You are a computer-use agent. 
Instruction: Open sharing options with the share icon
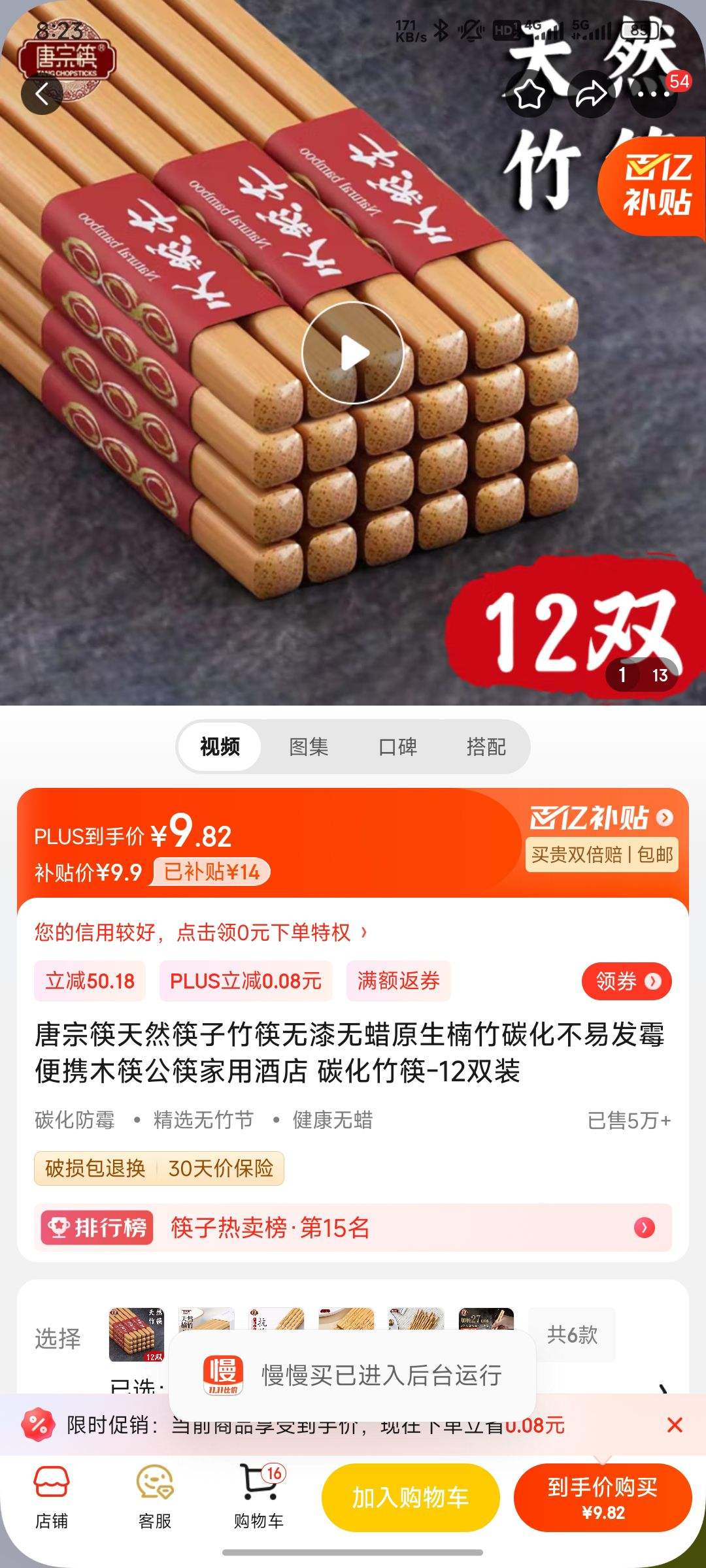pyautogui.click(x=590, y=94)
